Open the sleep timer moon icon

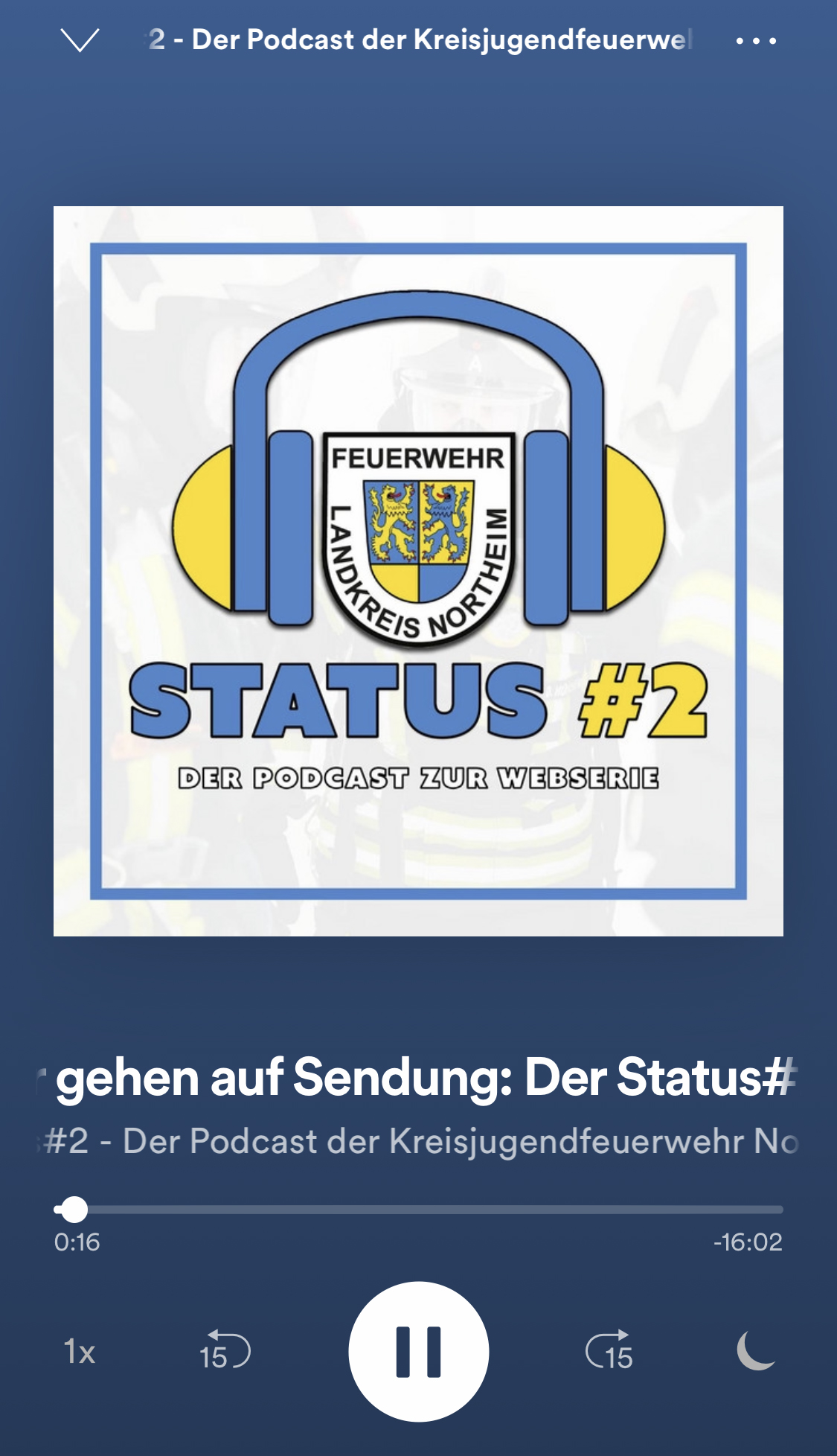[756, 1350]
